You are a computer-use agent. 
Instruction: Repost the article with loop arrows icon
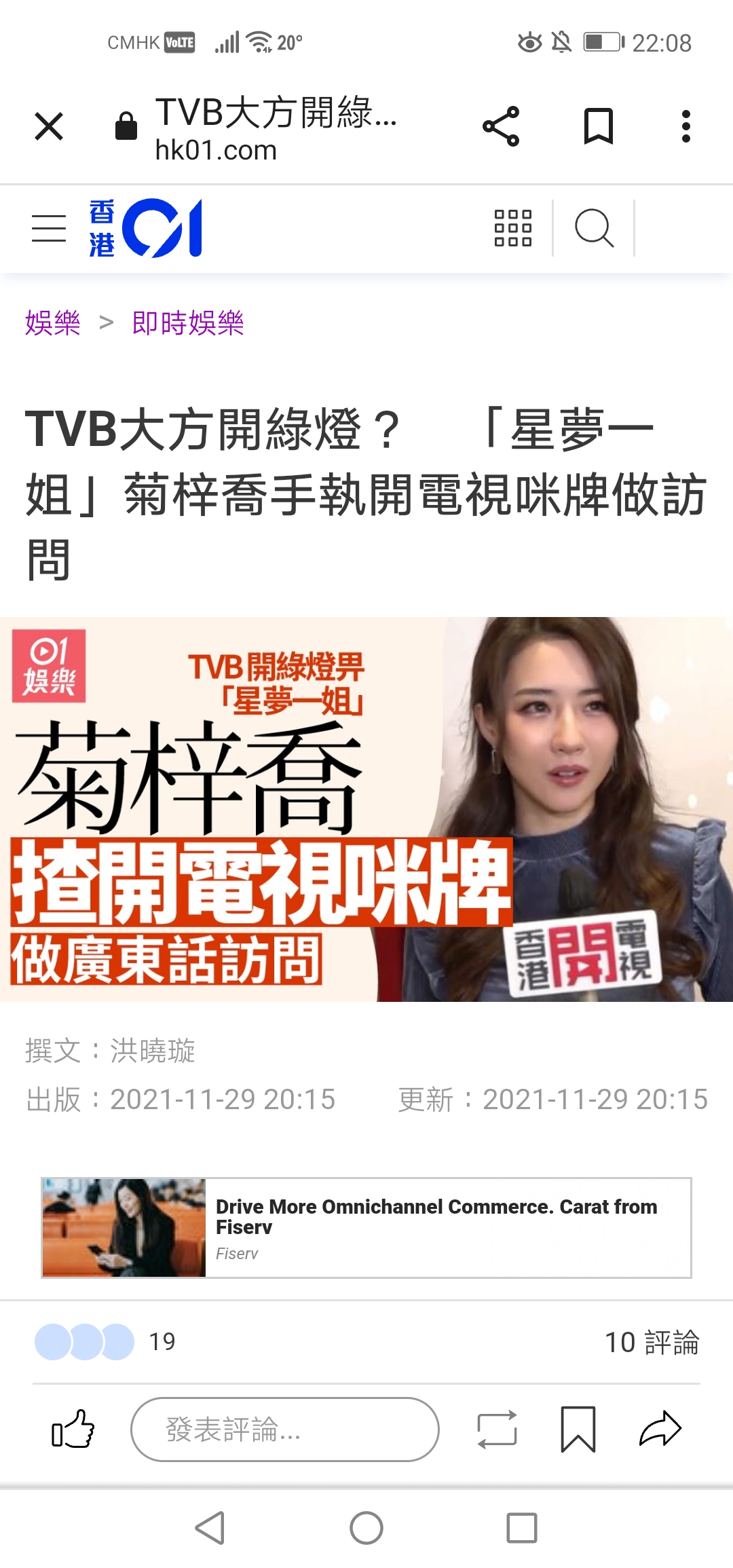(497, 1429)
